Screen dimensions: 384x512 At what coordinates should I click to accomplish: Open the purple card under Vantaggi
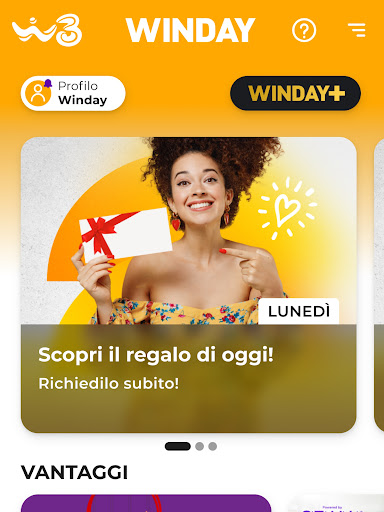146,503
